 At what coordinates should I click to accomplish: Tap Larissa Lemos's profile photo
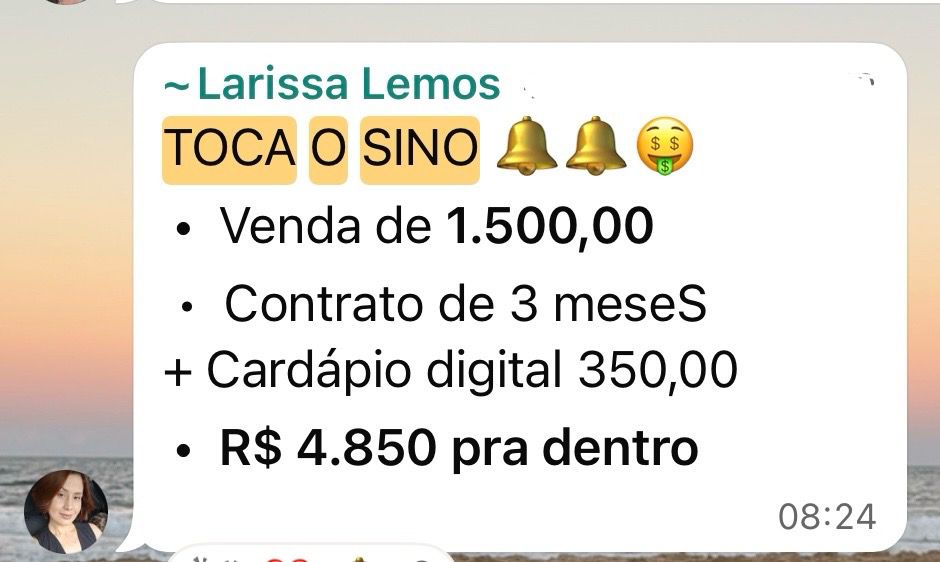point(66,511)
